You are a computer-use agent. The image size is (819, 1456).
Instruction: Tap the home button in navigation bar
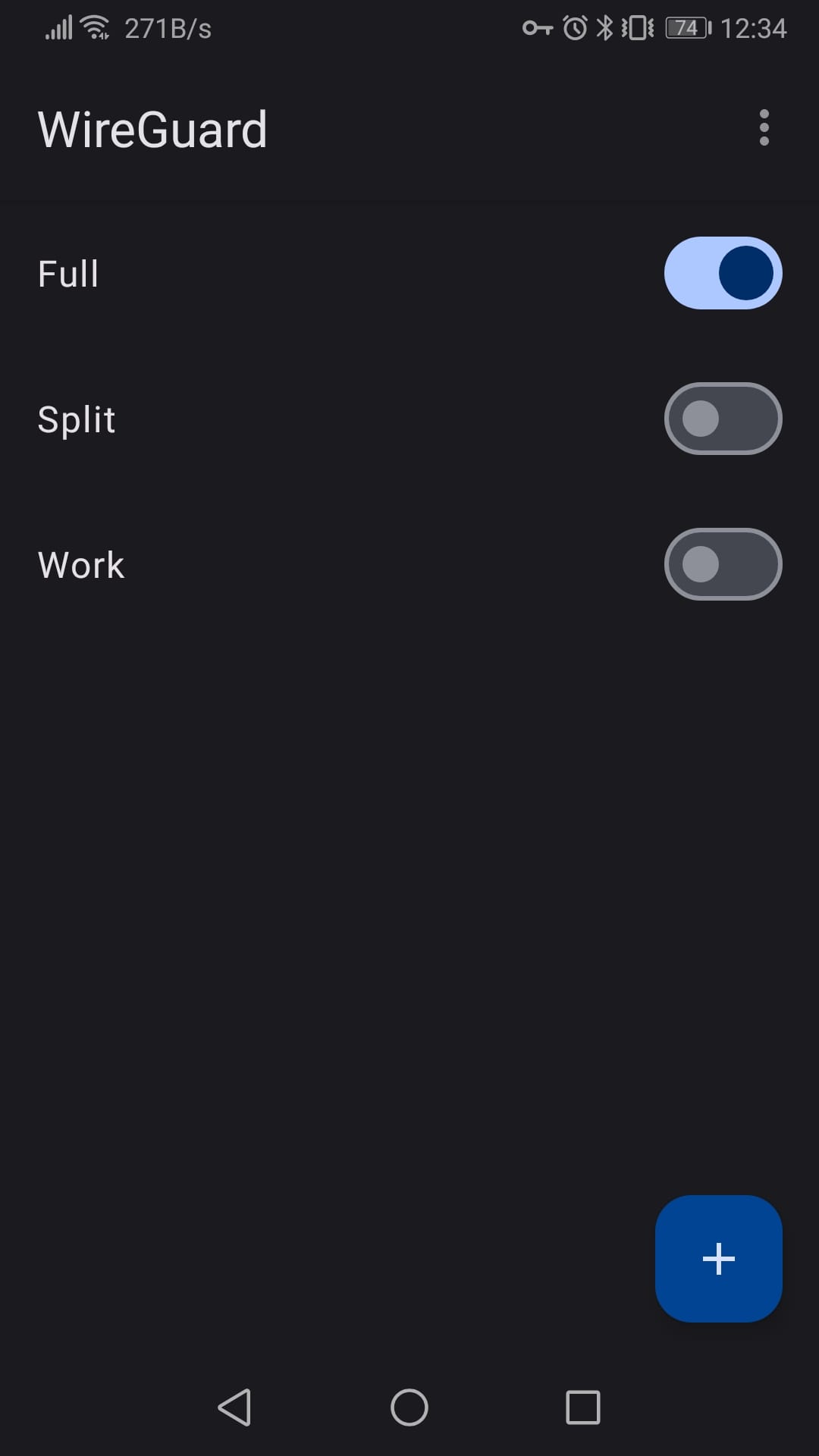click(409, 1407)
